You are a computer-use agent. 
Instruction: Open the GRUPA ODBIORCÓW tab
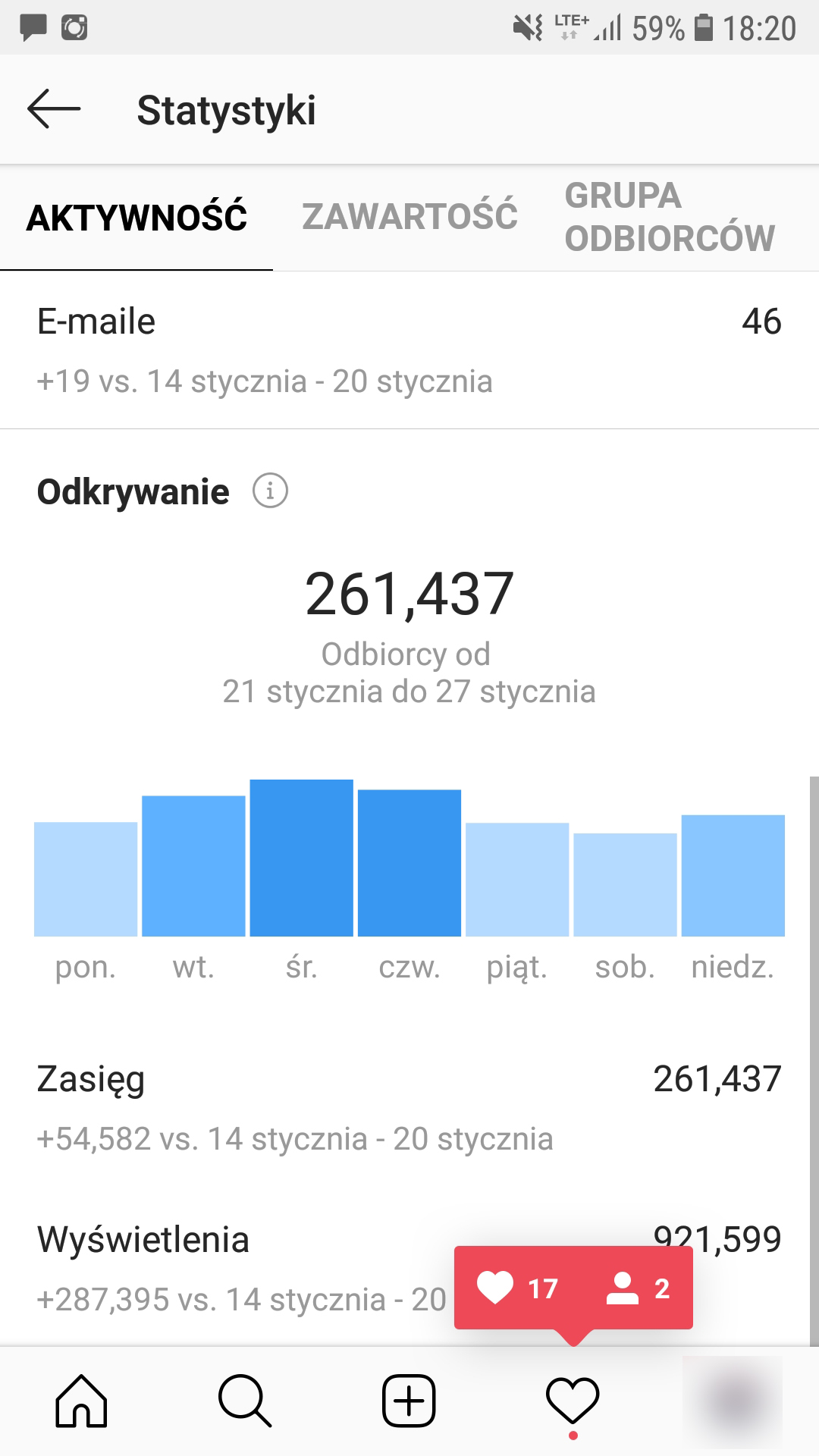coord(670,217)
